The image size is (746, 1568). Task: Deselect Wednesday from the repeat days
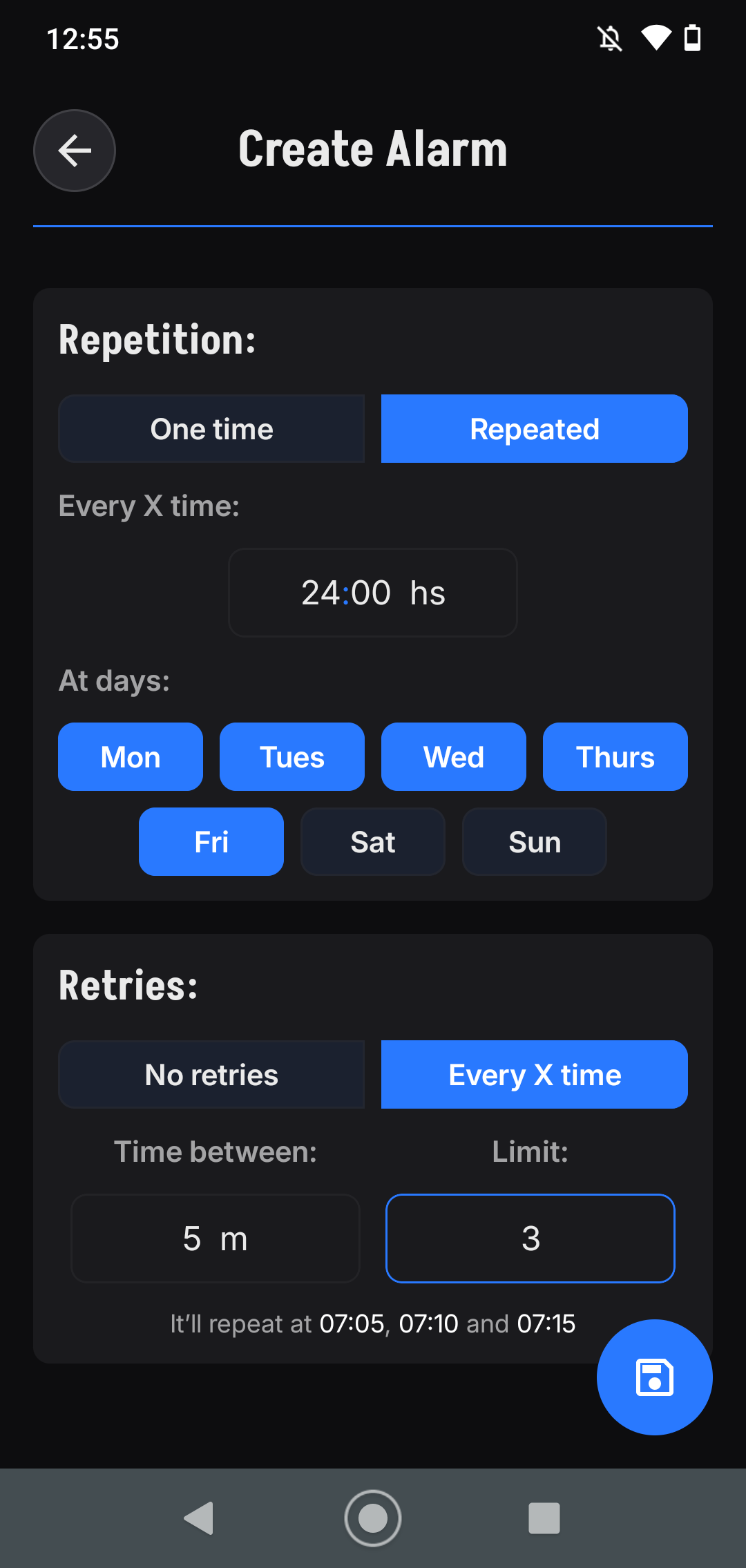[453, 756]
